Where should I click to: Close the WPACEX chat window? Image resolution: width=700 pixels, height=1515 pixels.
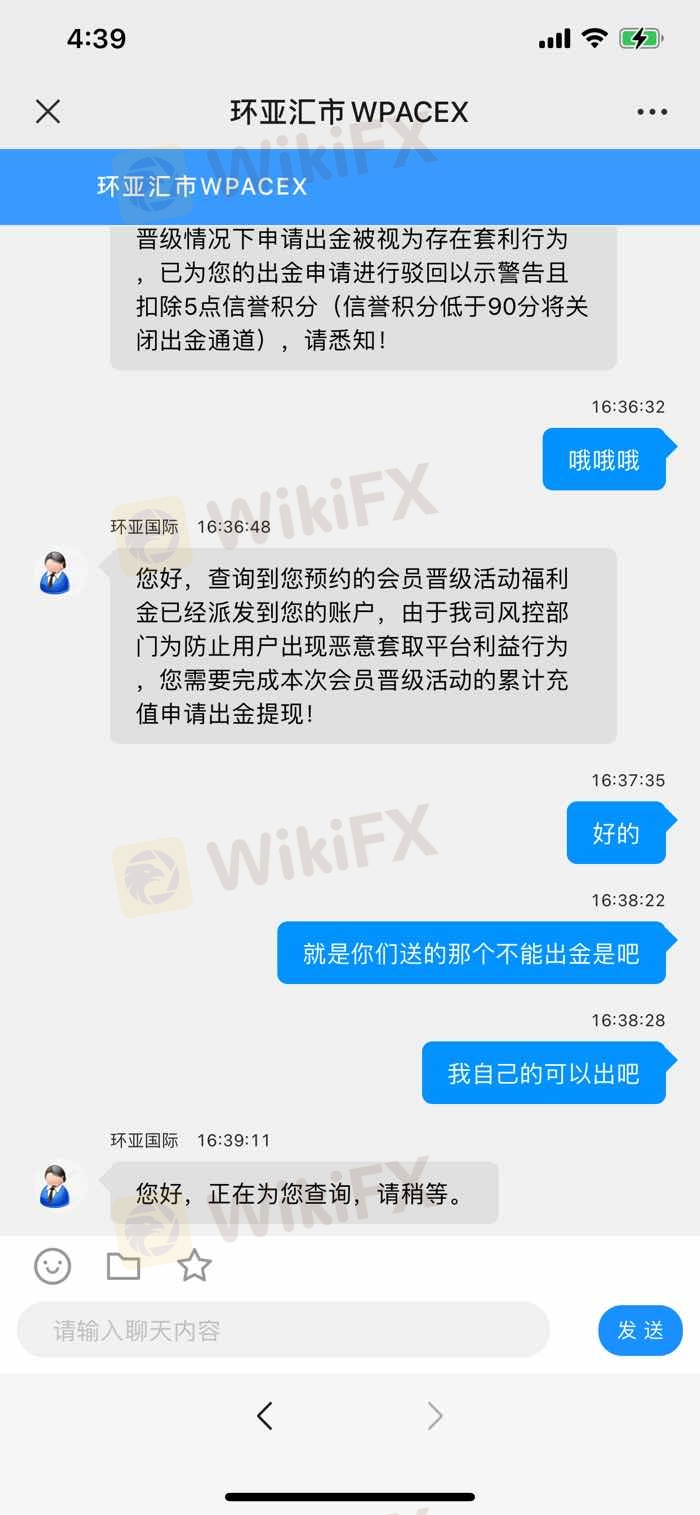(x=48, y=112)
